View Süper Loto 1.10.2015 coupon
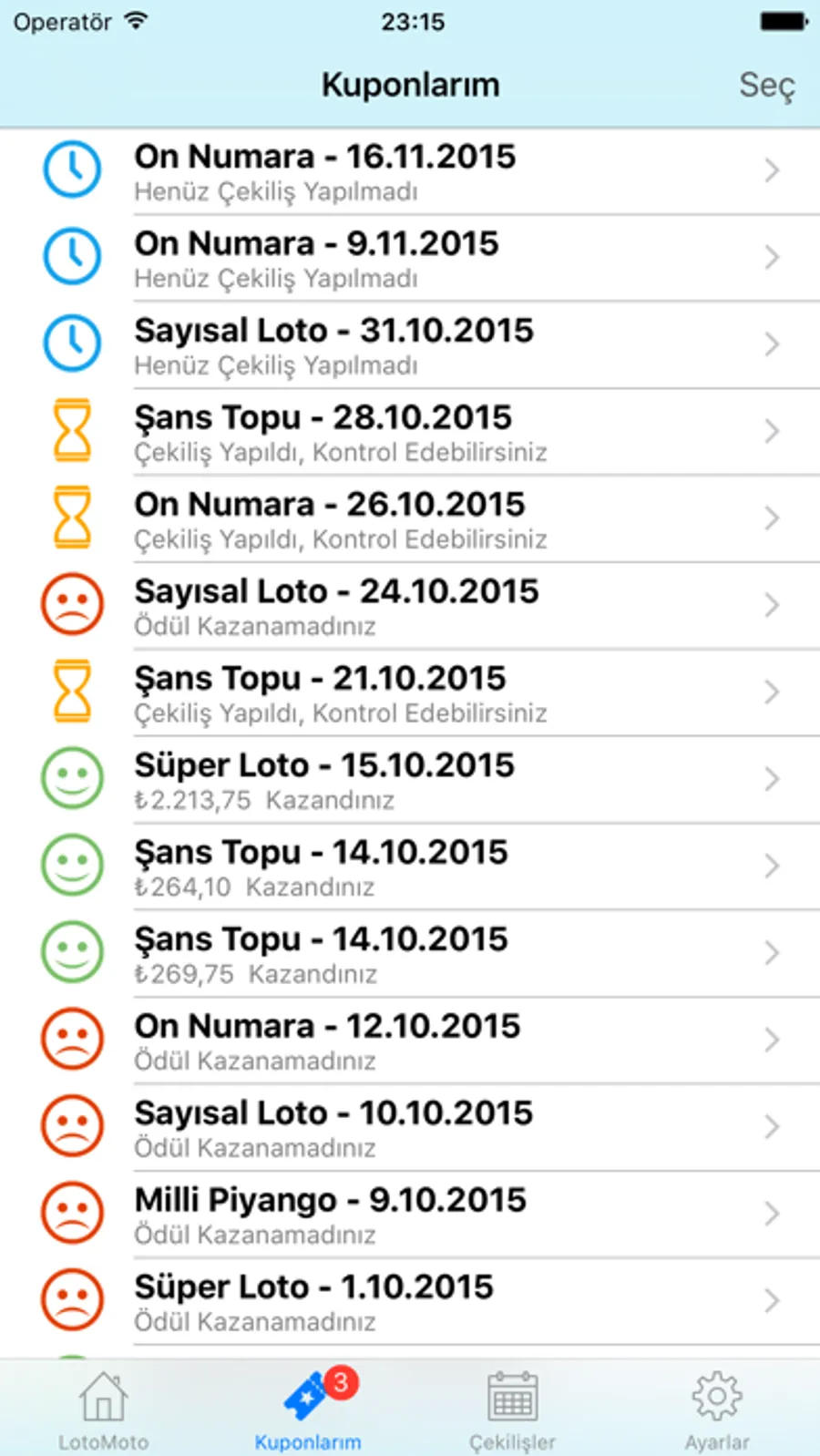 410,1301
